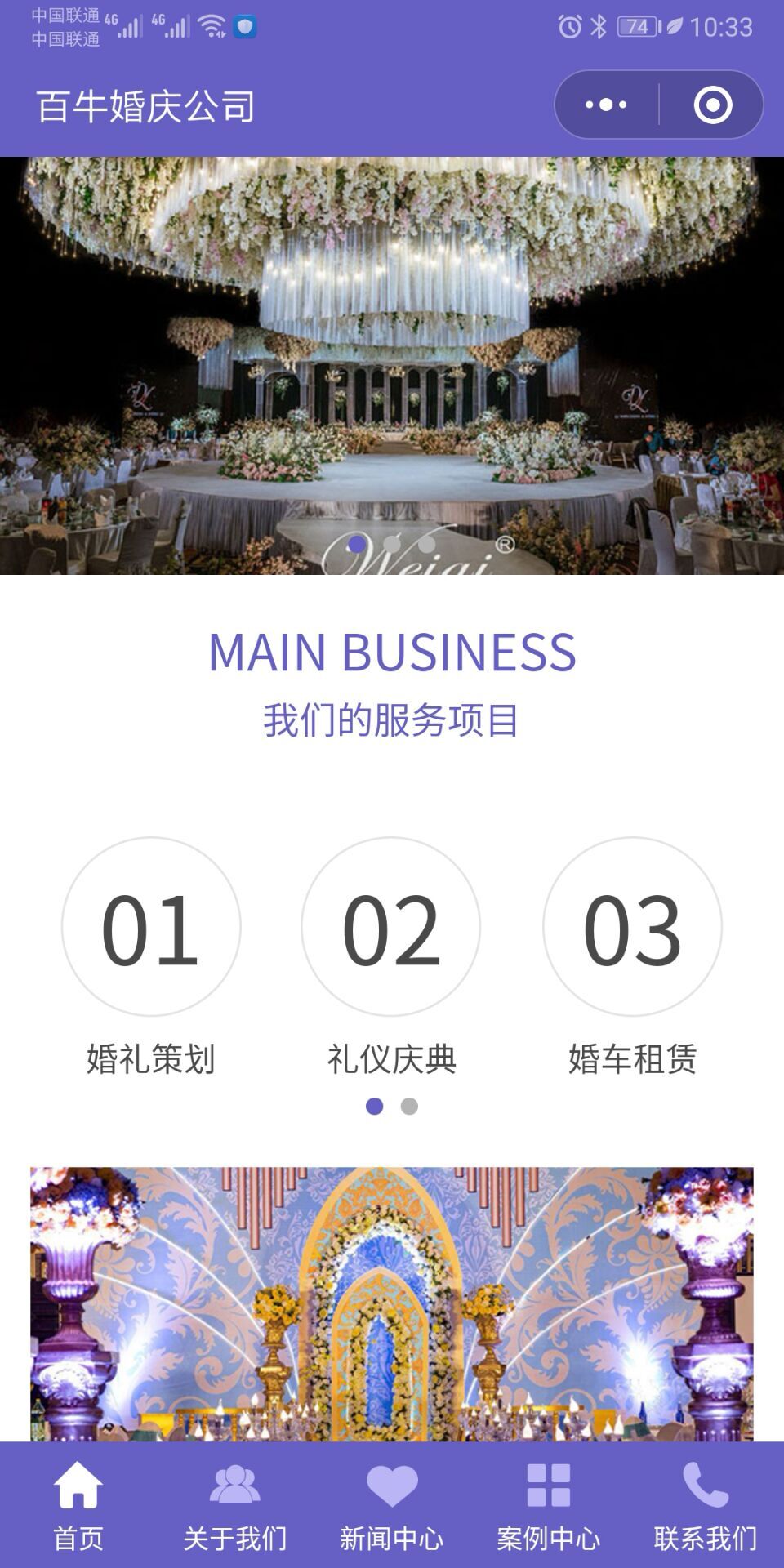This screenshot has width=784, height=1568.
Task: Select the second services page dot
Action: [409, 1107]
